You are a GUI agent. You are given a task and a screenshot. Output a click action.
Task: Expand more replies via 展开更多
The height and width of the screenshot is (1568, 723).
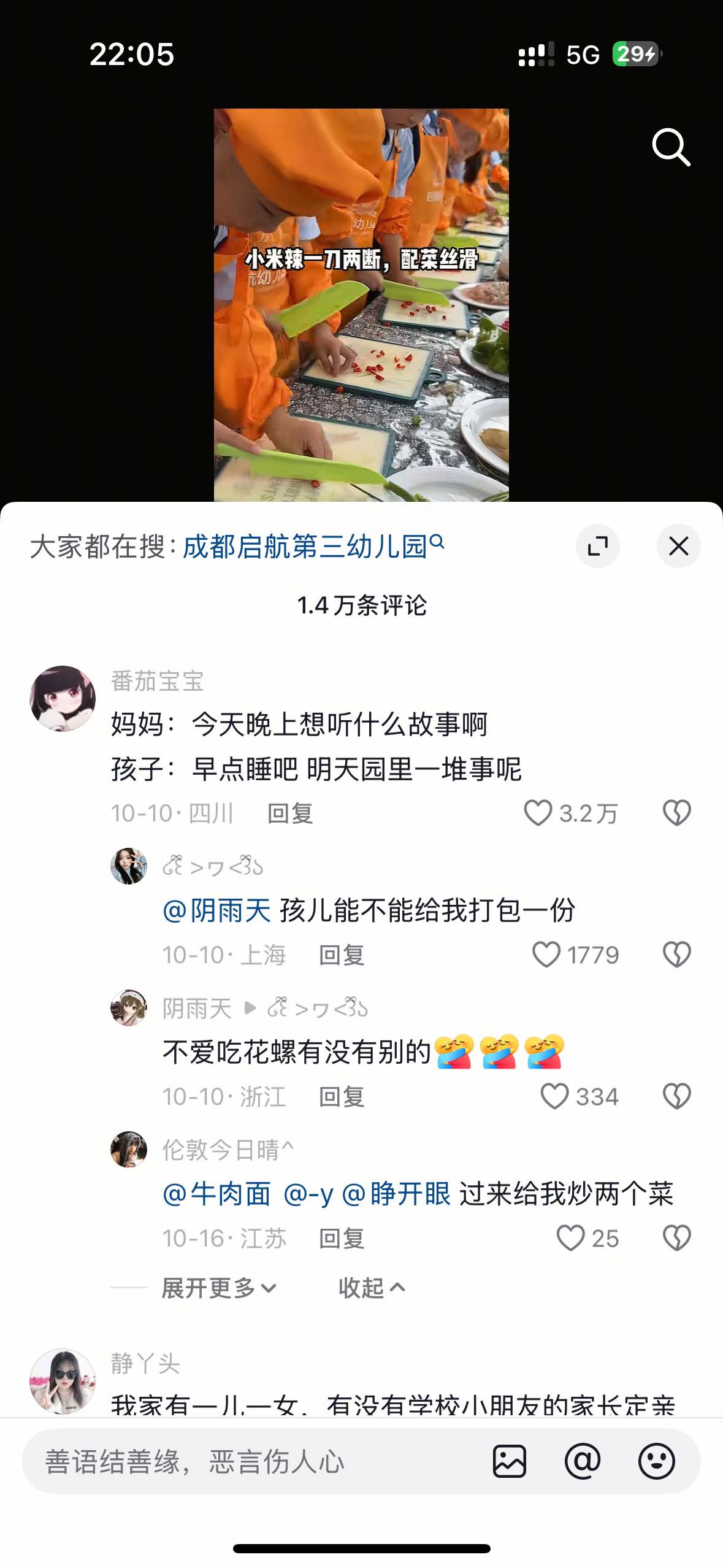(215, 1288)
